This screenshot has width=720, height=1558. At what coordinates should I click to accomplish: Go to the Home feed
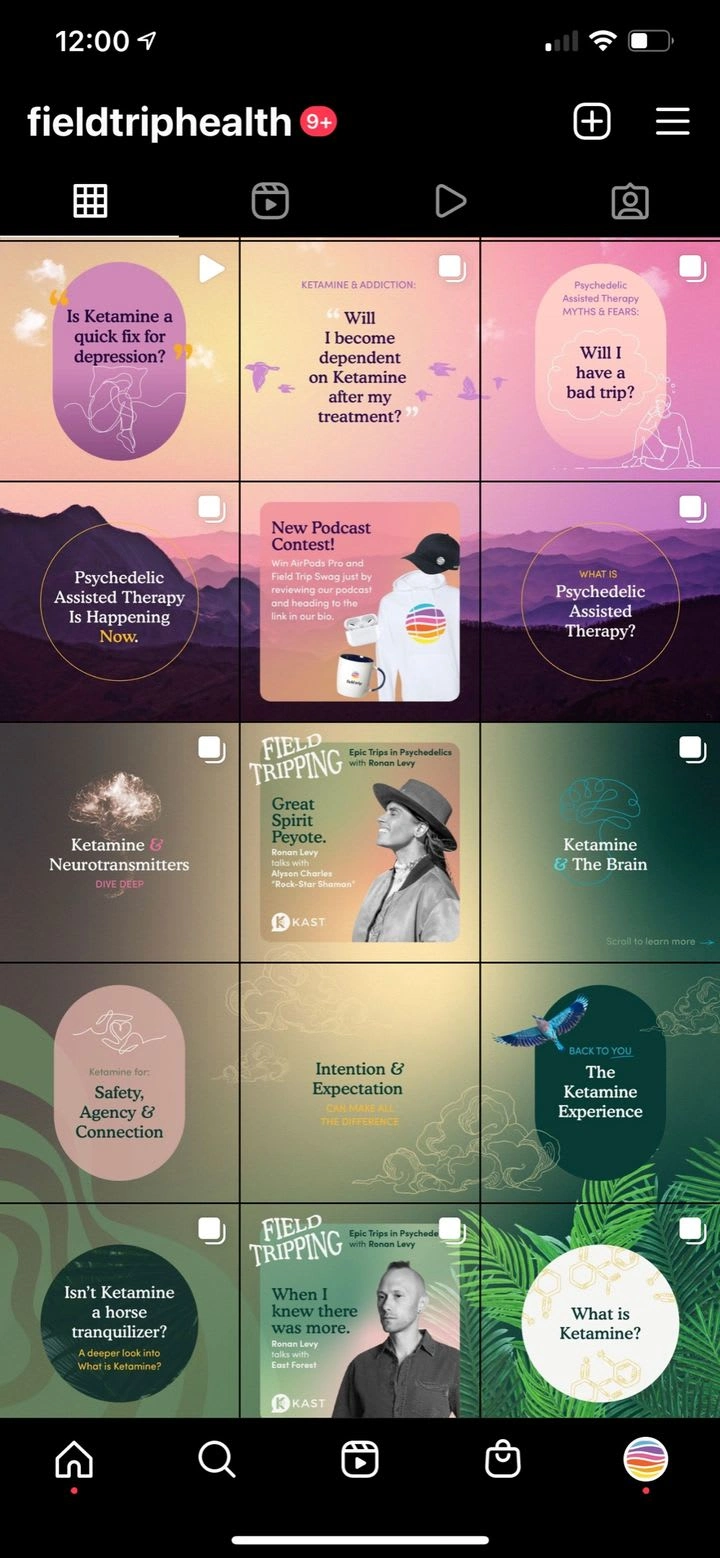pyautogui.click(x=74, y=1460)
